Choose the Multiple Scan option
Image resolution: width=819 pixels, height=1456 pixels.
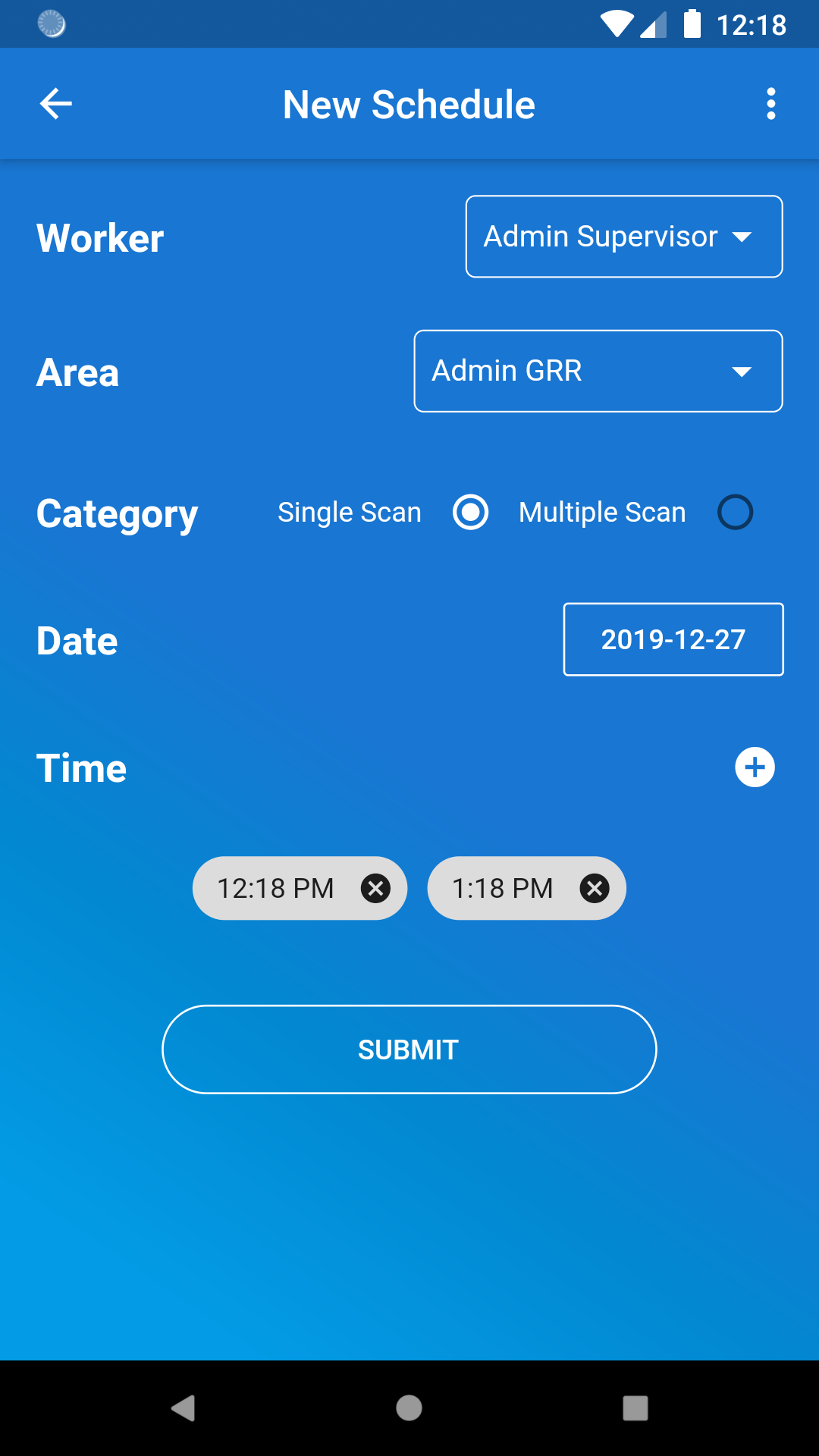(x=735, y=512)
